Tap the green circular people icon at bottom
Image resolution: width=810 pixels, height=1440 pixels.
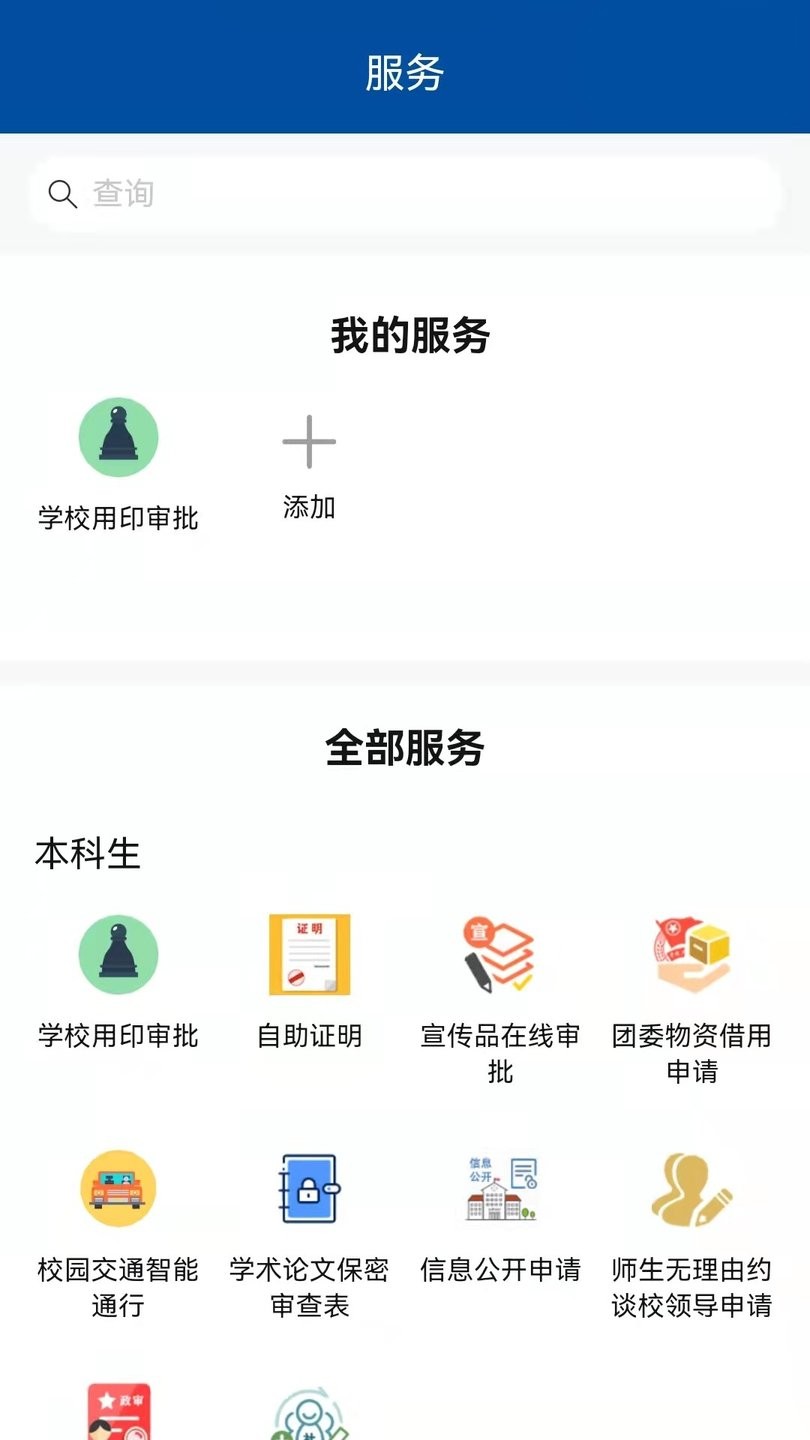(x=308, y=1415)
